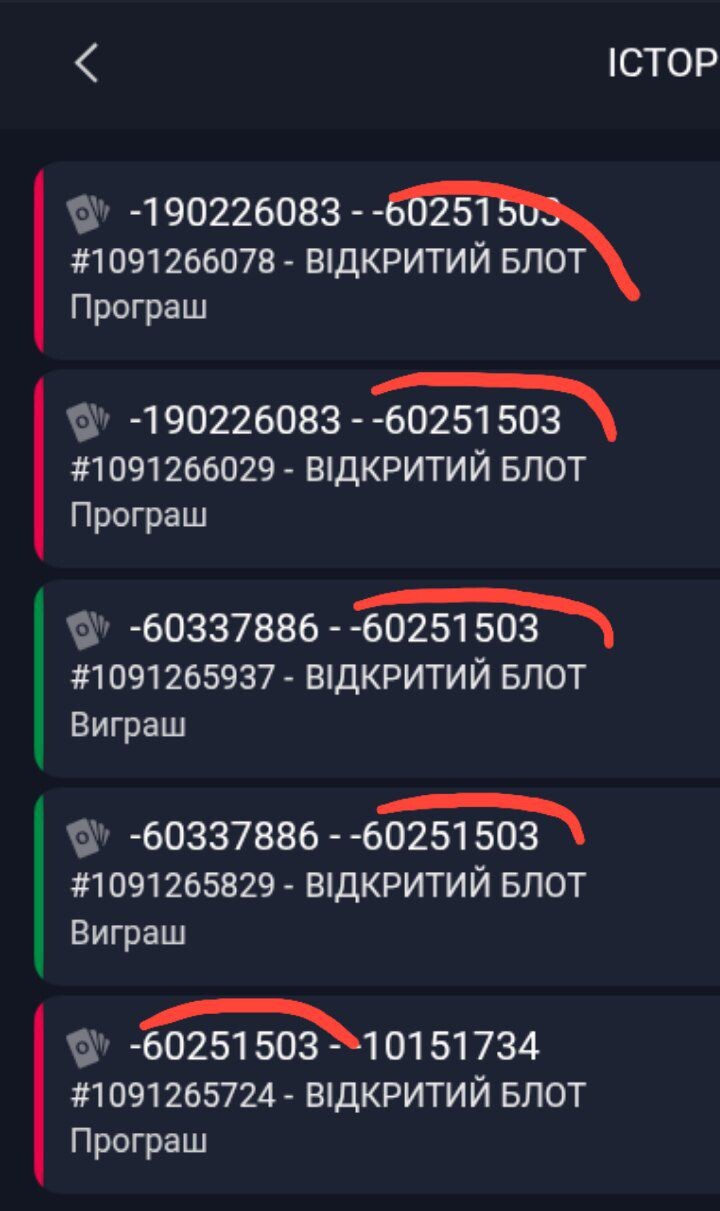The height and width of the screenshot is (1211, 720).
Task: Open game record #1091266029
Action: point(377,468)
